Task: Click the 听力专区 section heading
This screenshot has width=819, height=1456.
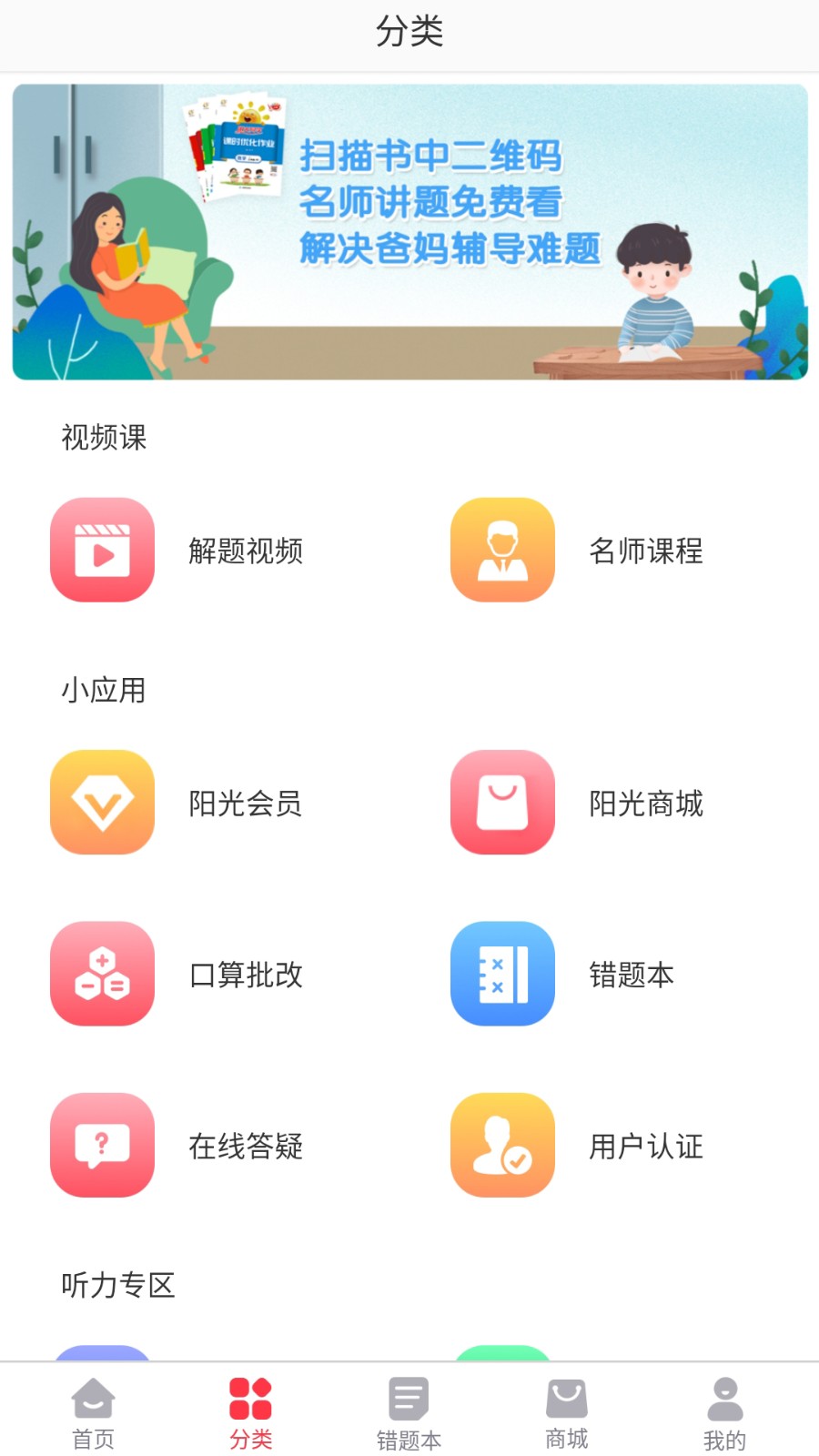Action: (119, 1286)
